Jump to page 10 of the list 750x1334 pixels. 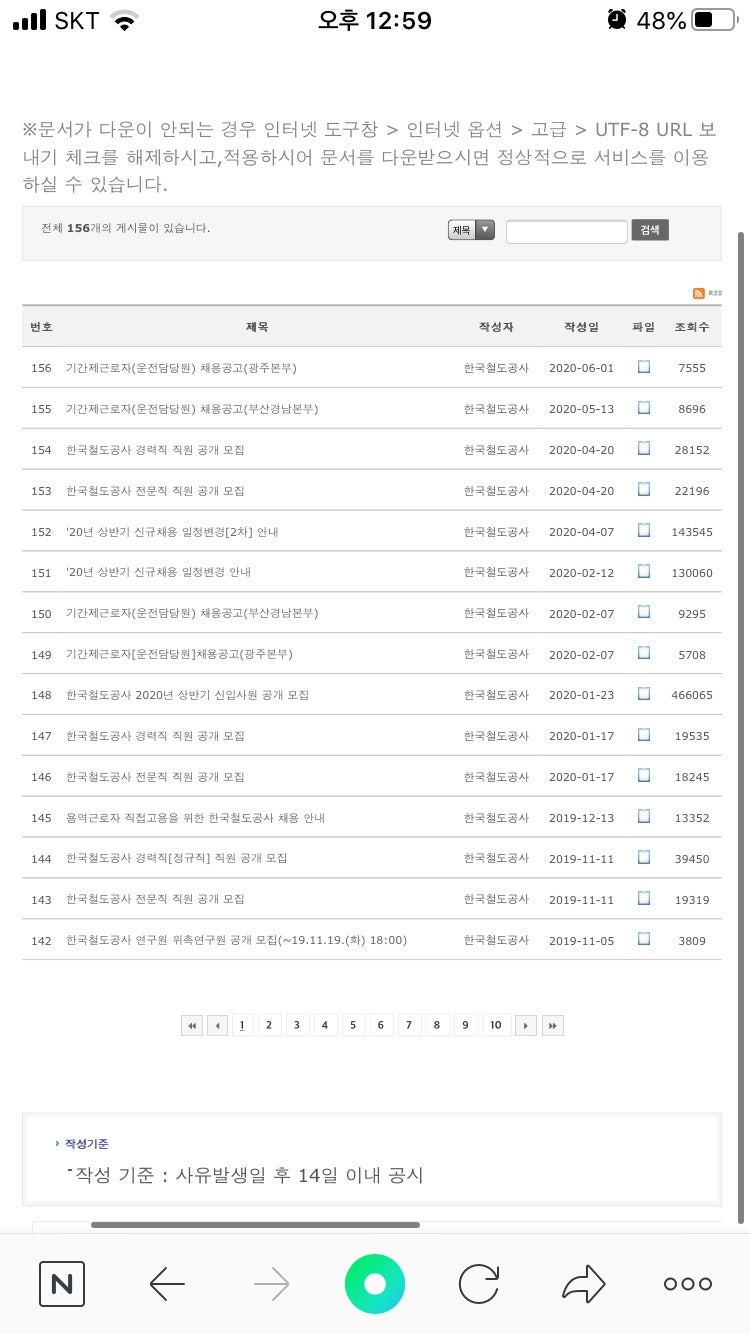pyautogui.click(x=496, y=1025)
